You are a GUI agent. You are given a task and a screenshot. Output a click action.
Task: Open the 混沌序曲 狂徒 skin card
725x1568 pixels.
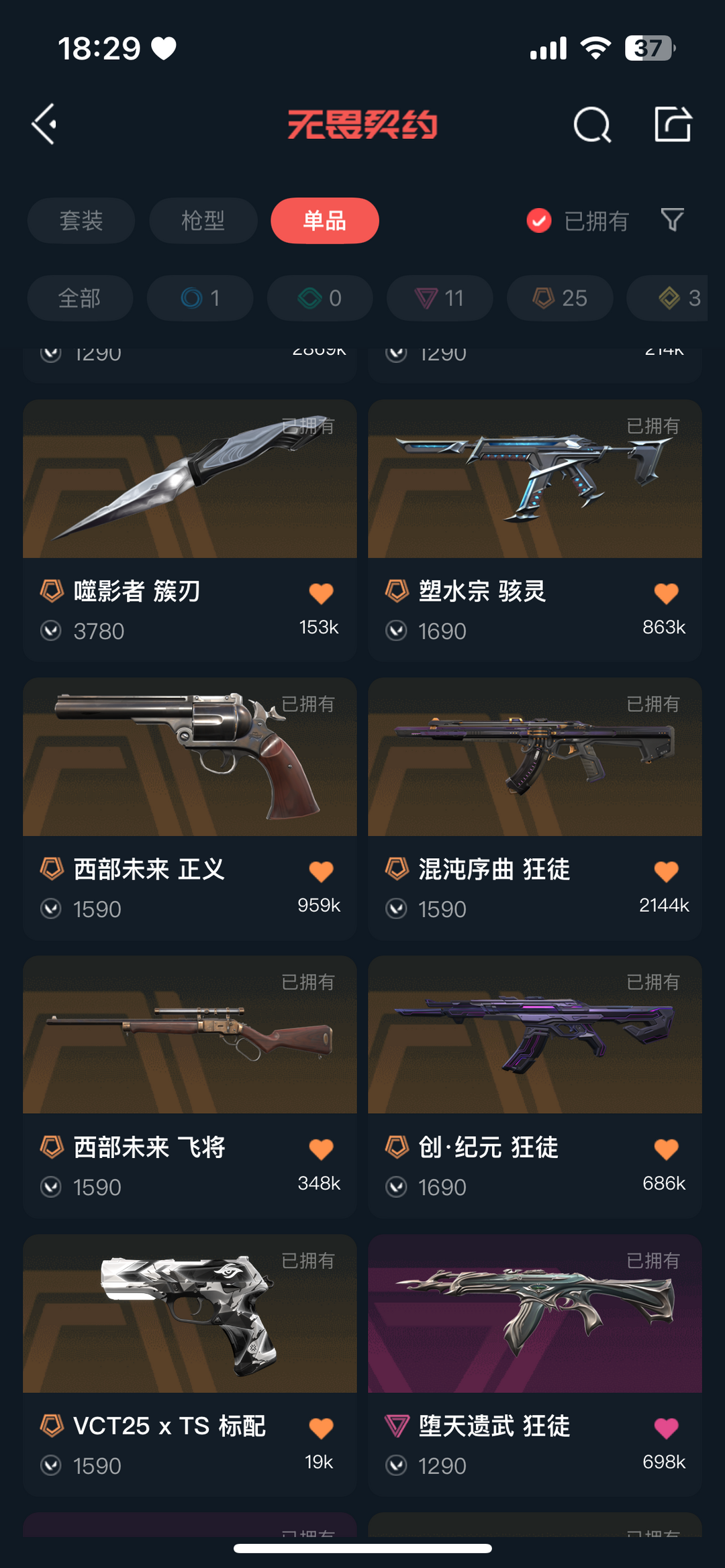tap(535, 808)
